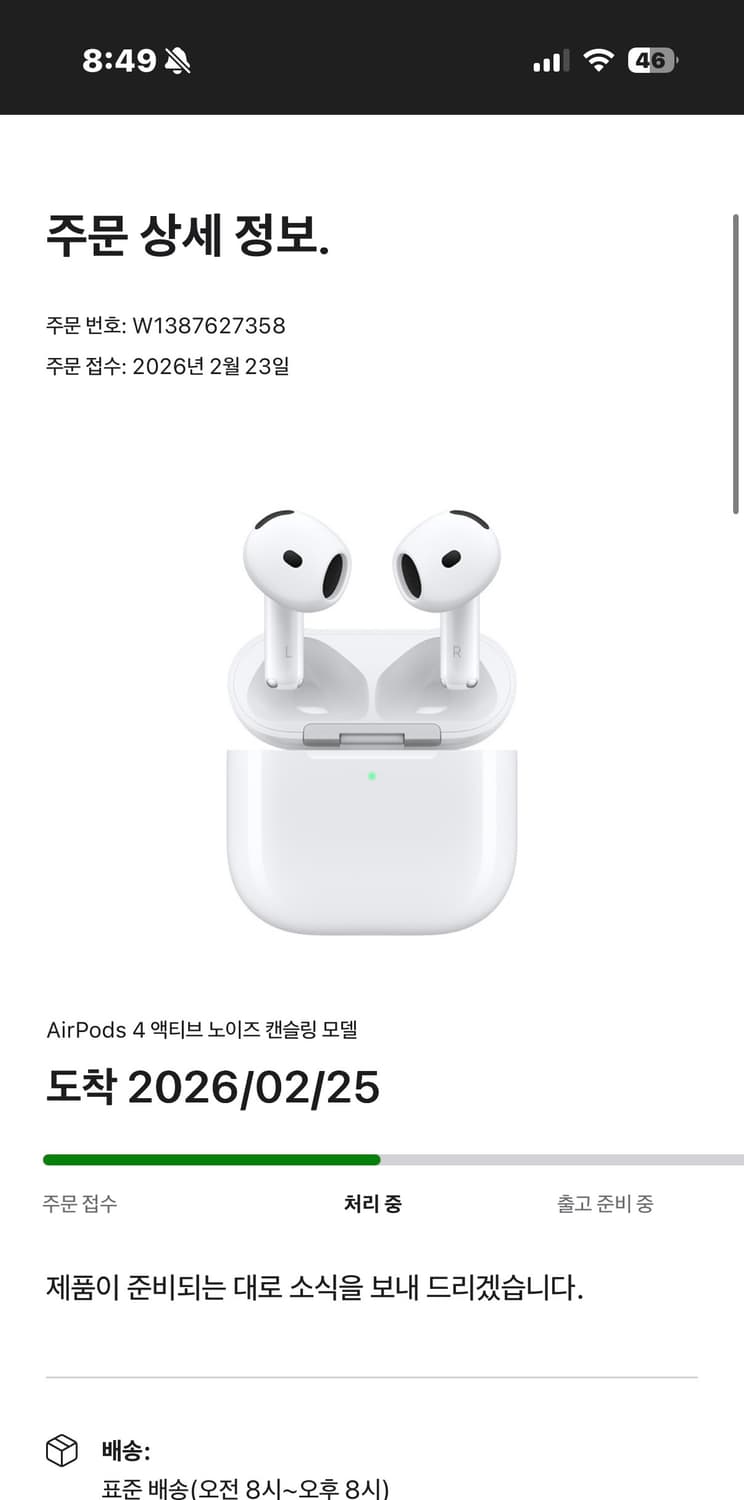
Task: Click order number W1387627358
Action: pyautogui.click(x=166, y=325)
